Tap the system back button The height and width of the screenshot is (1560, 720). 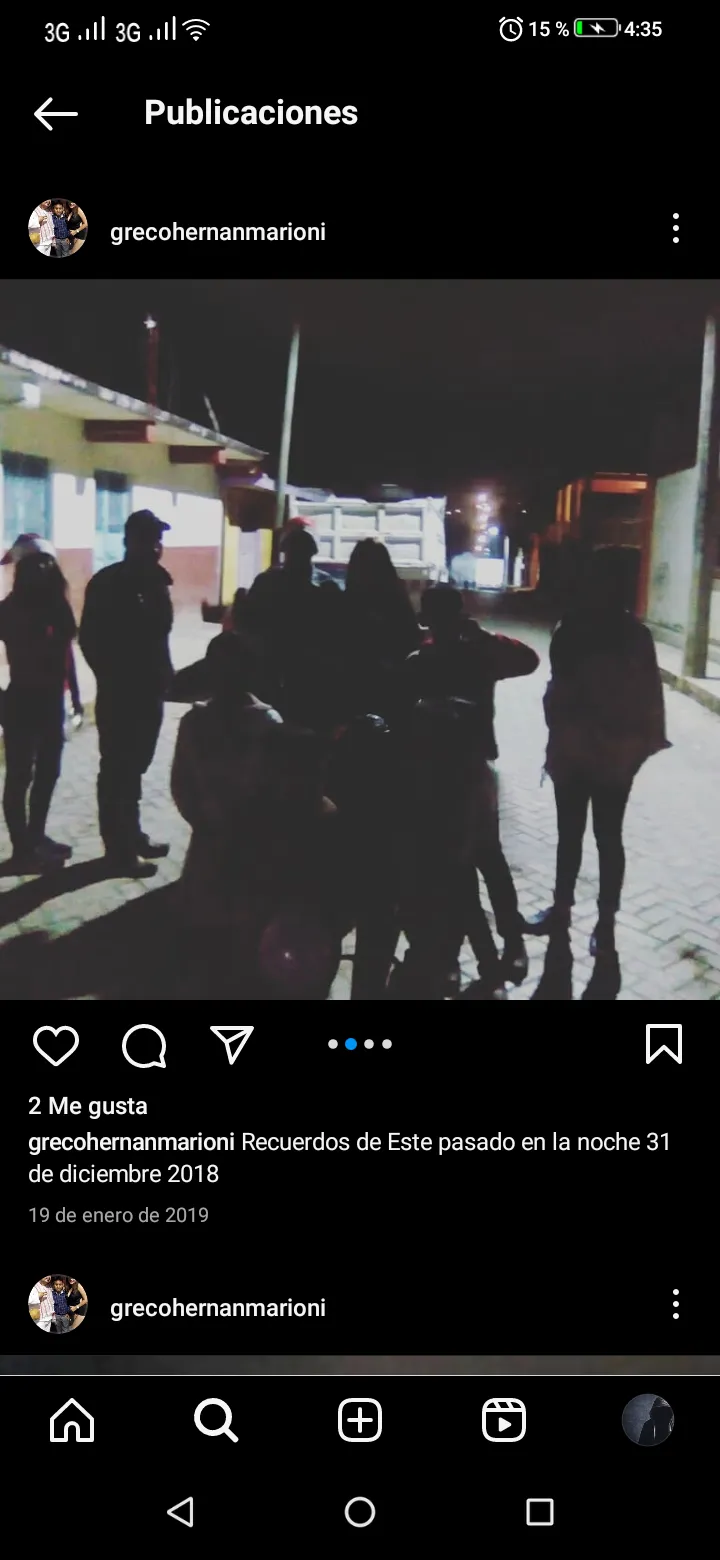[x=180, y=1512]
